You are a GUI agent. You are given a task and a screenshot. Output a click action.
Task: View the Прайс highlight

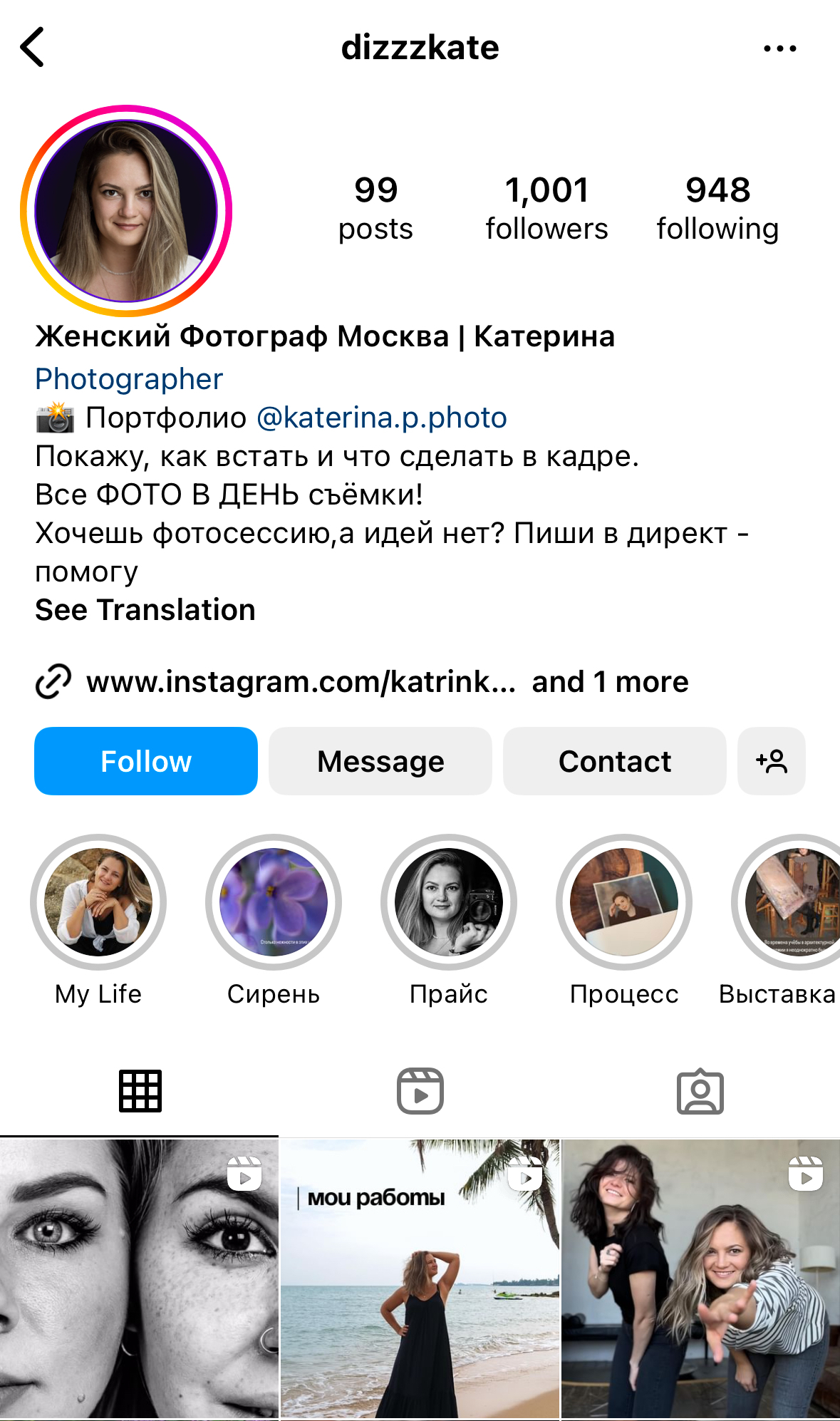[x=449, y=902]
